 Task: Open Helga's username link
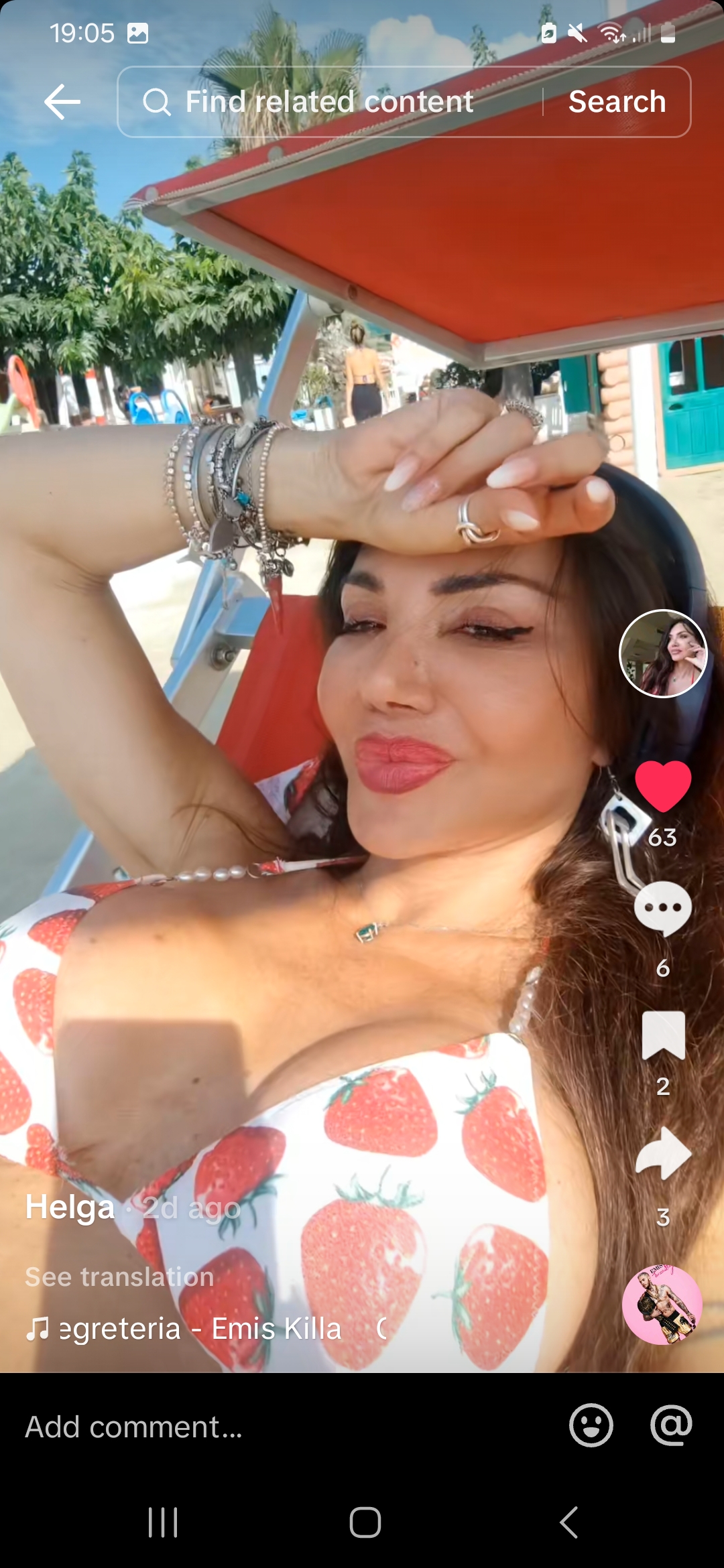pos(70,1207)
